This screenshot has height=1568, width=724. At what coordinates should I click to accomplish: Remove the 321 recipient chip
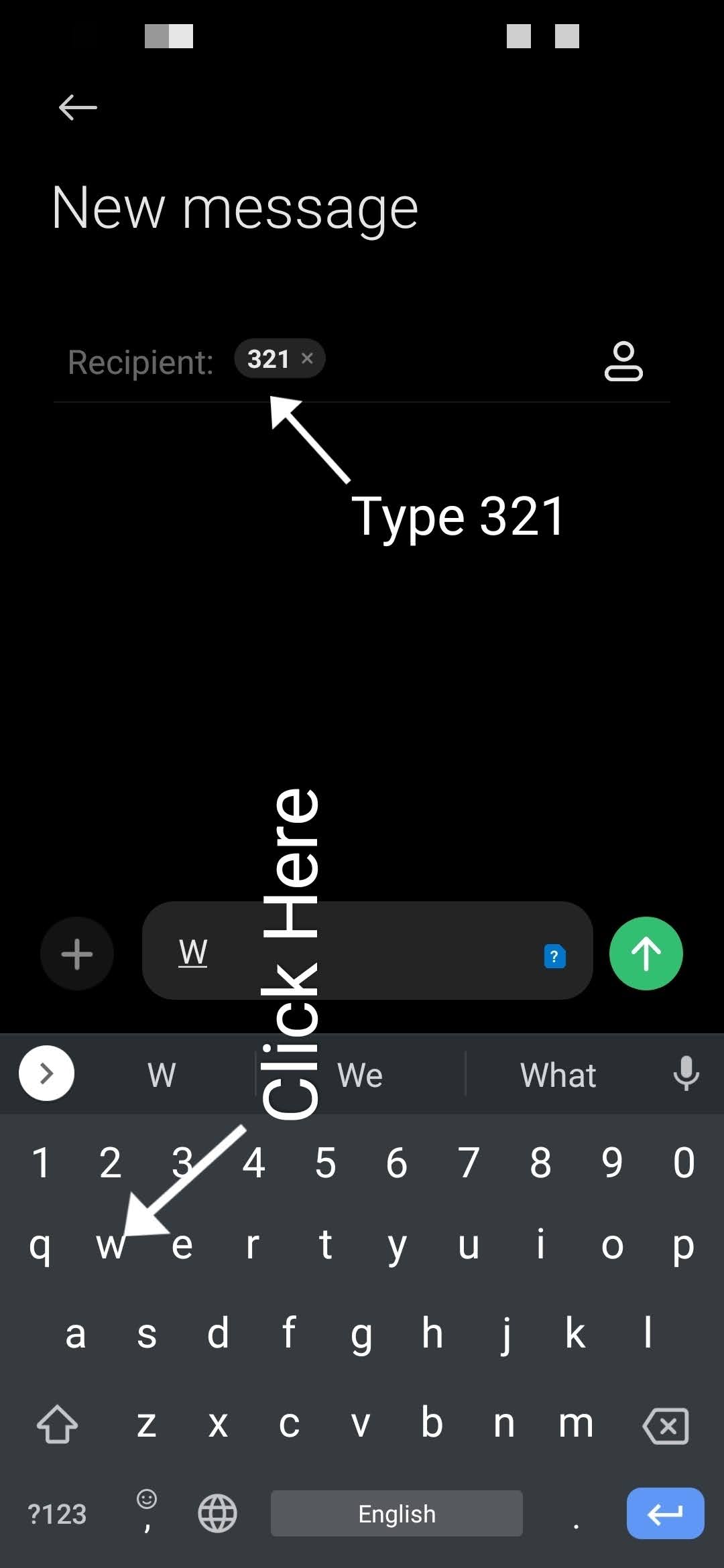click(x=307, y=358)
